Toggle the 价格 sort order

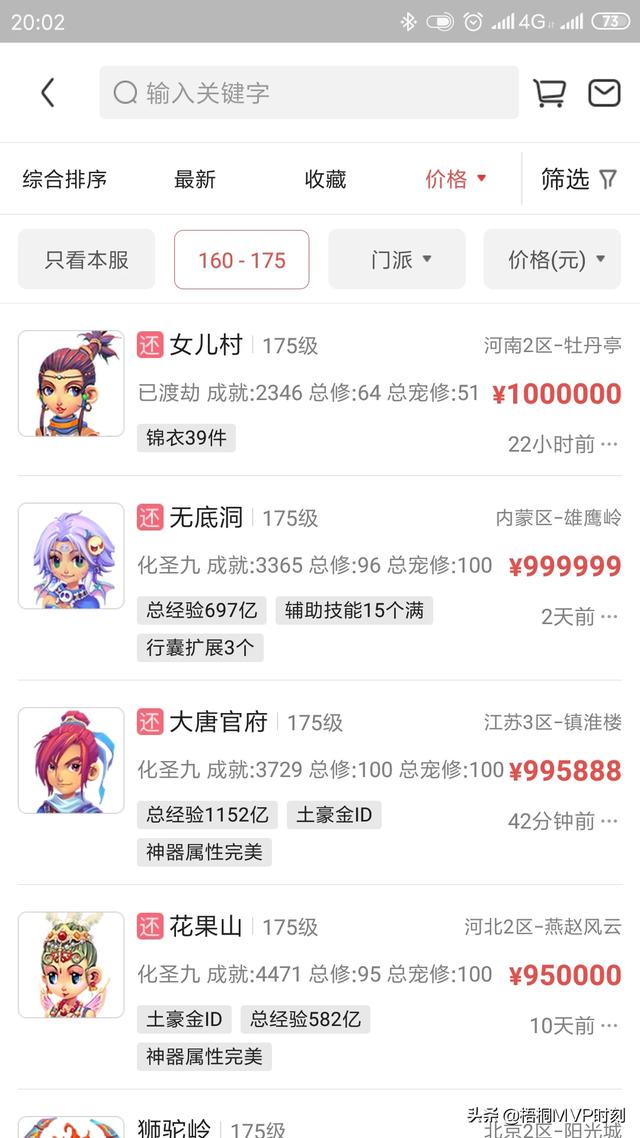455,180
